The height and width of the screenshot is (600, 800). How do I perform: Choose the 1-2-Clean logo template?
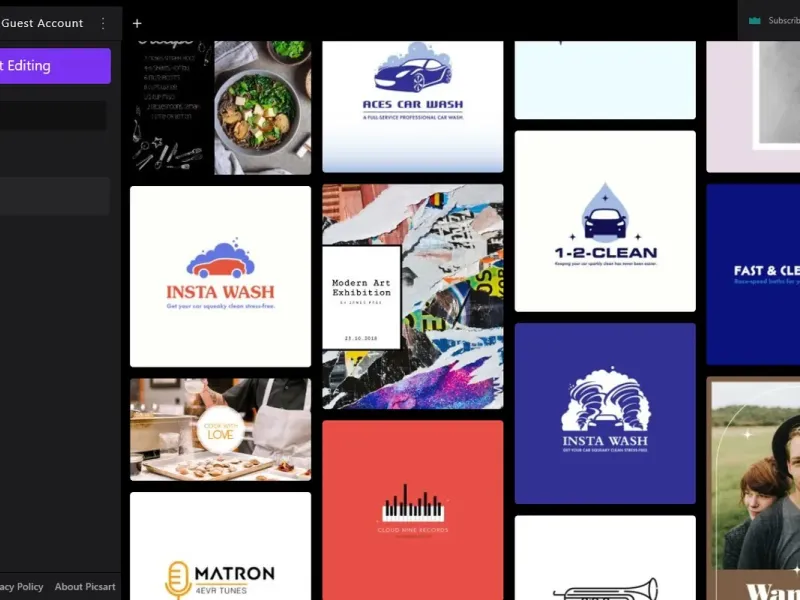click(605, 221)
